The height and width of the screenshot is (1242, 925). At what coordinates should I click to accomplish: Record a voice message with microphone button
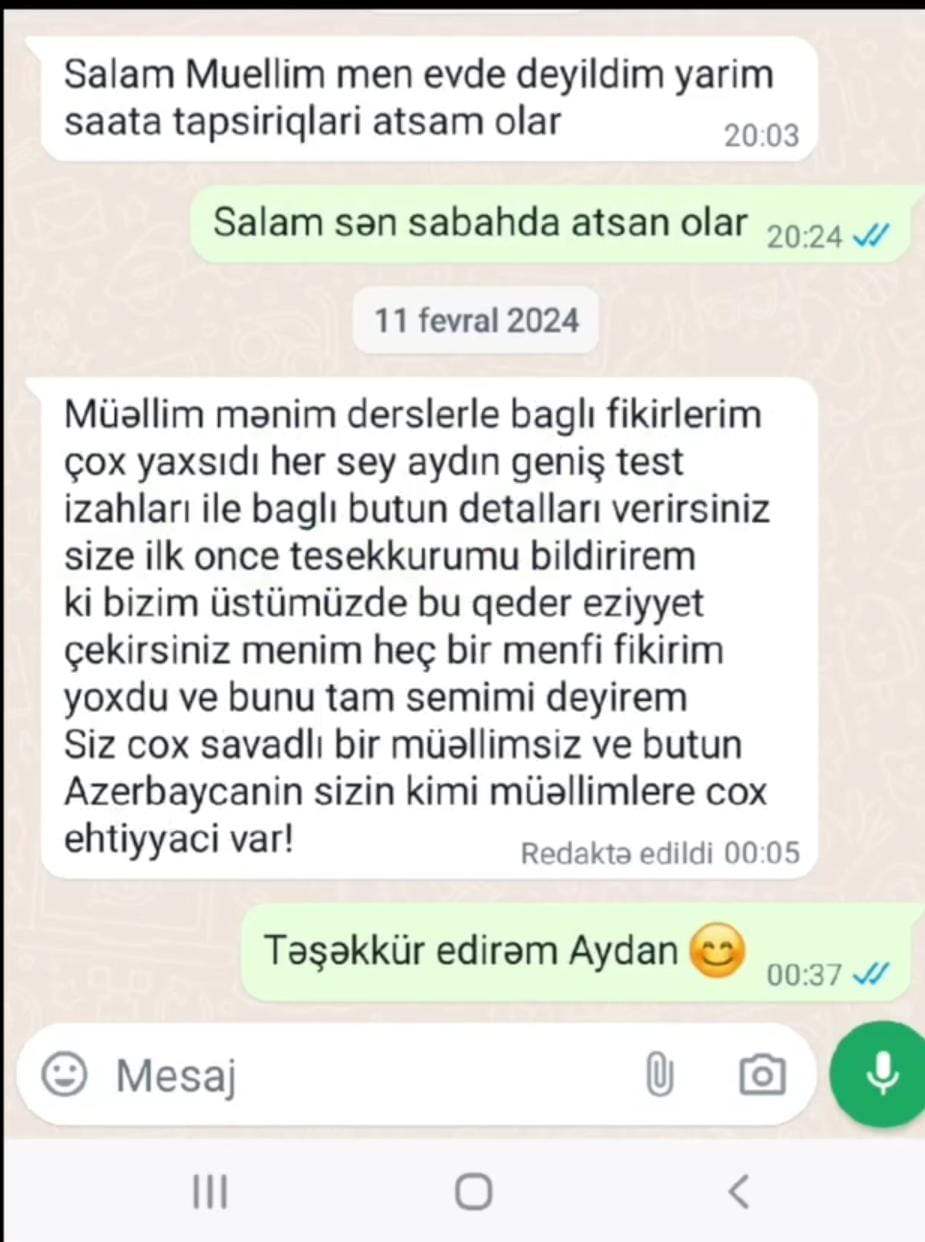click(x=882, y=1074)
